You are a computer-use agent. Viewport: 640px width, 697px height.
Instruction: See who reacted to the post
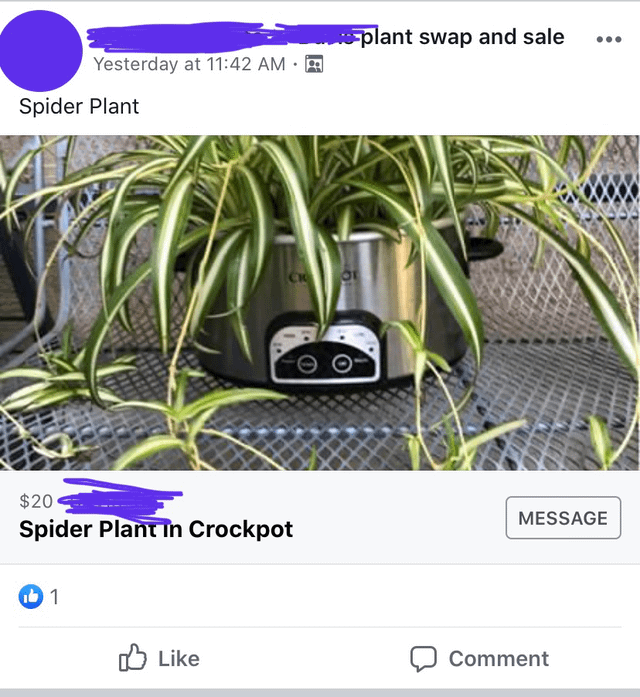(x=40, y=597)
